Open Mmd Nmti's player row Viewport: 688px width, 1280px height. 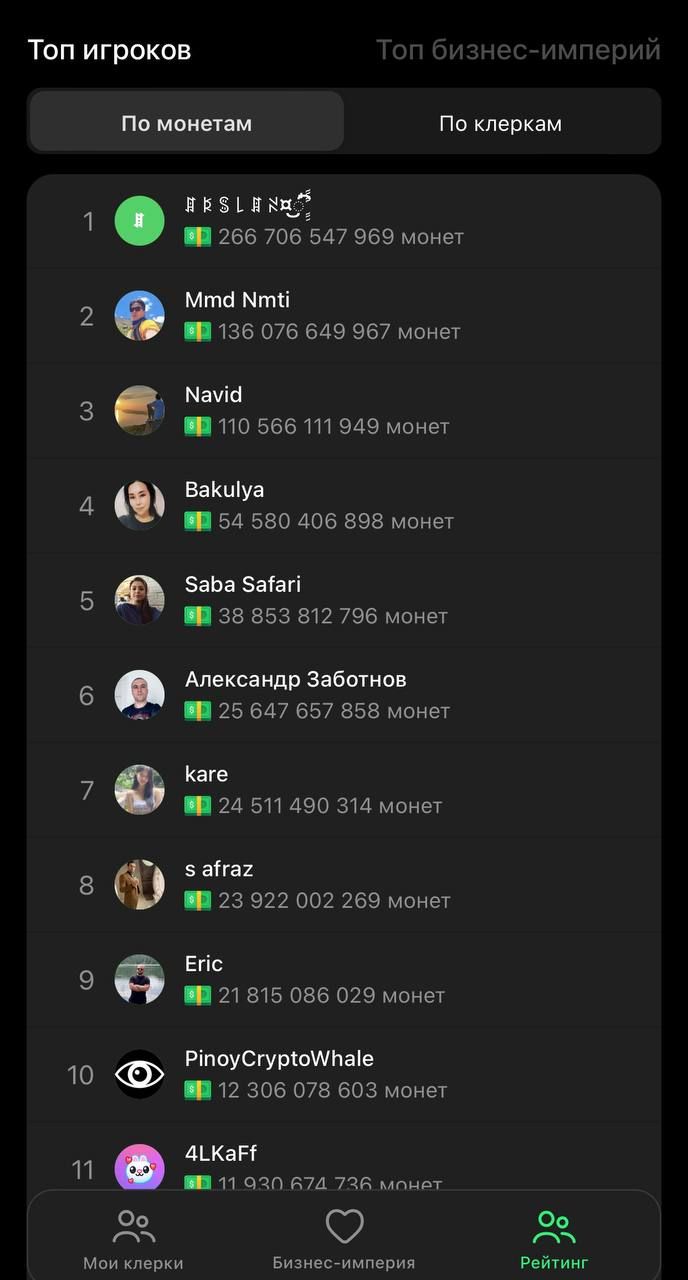pyautogui.click(x=344, y=316)
